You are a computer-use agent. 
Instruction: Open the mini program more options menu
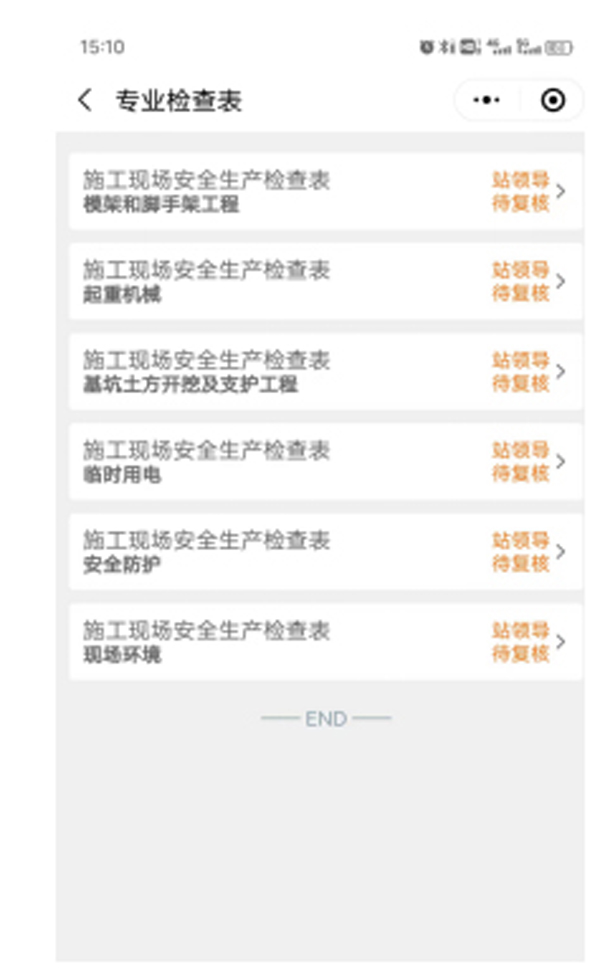487,100
